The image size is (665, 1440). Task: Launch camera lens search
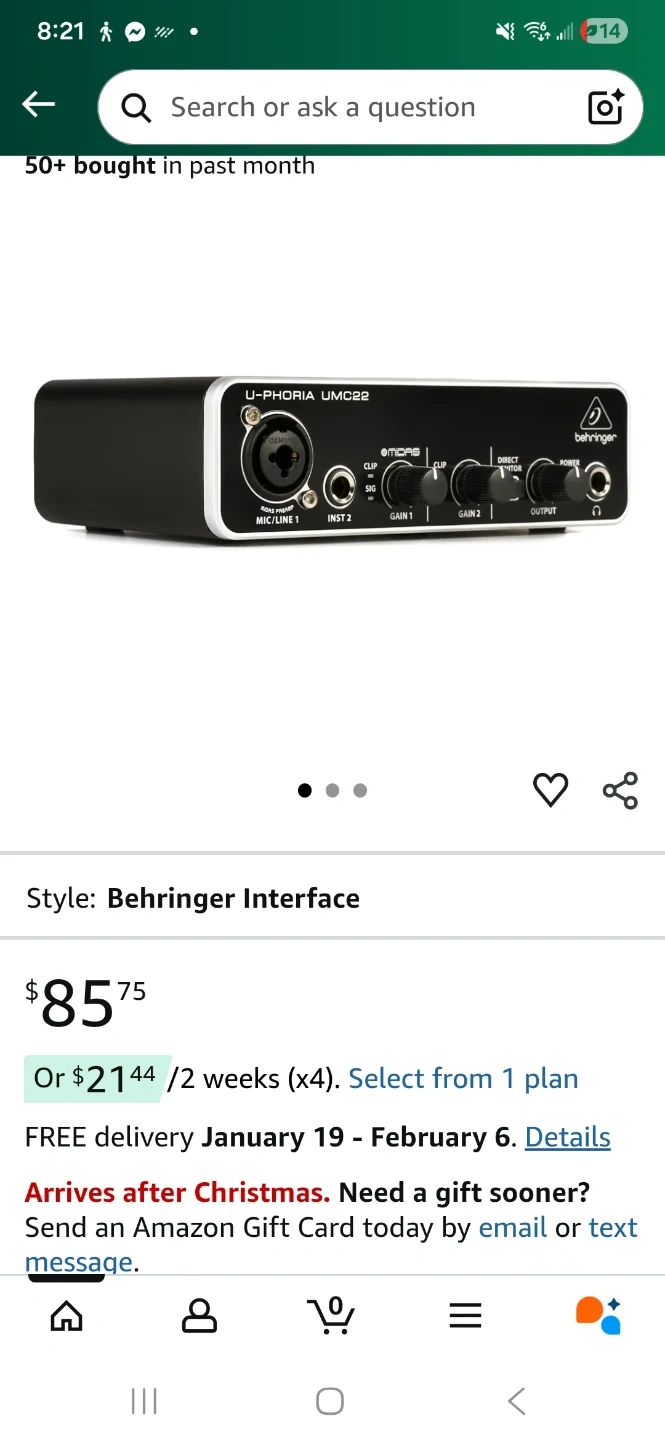[605, 107]
